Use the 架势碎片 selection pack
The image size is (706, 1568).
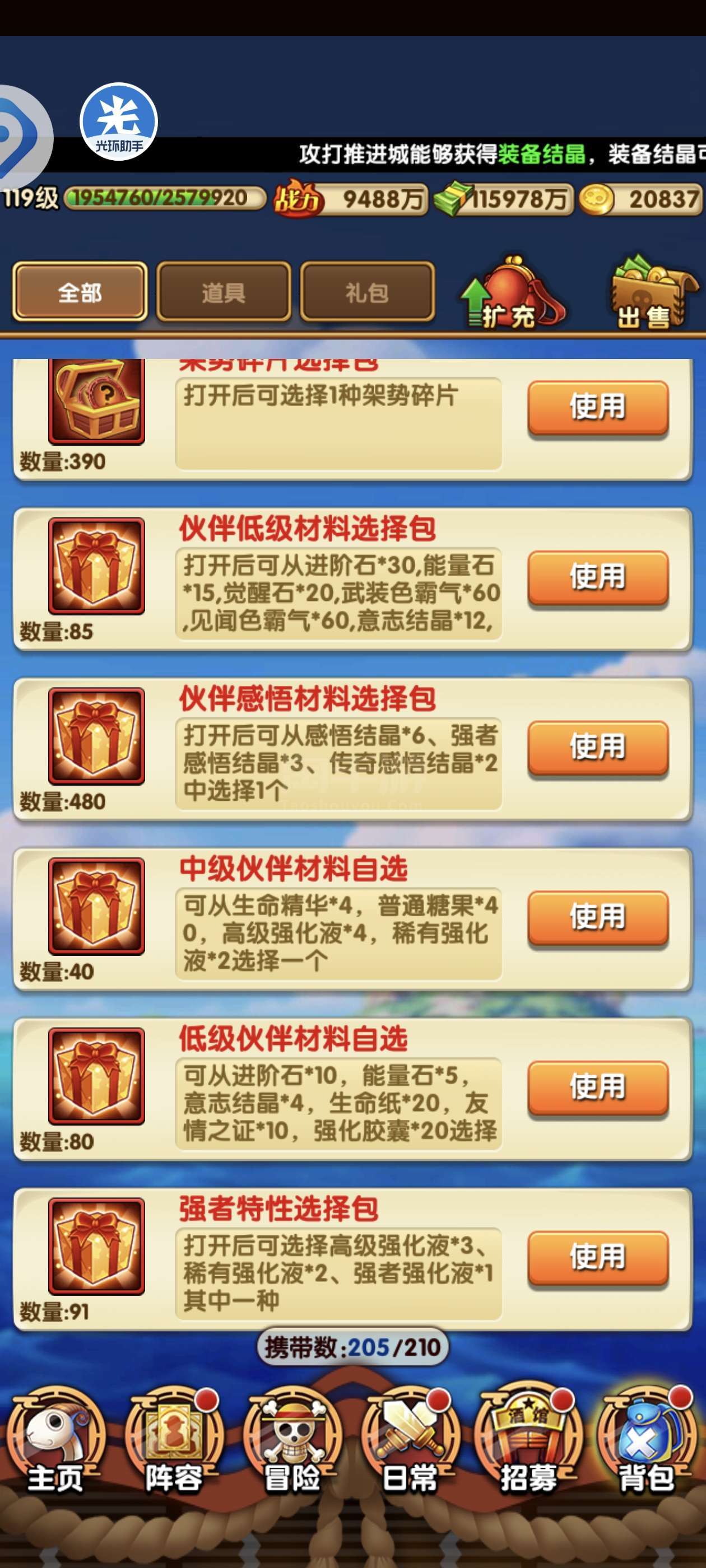tap(597, 407)
